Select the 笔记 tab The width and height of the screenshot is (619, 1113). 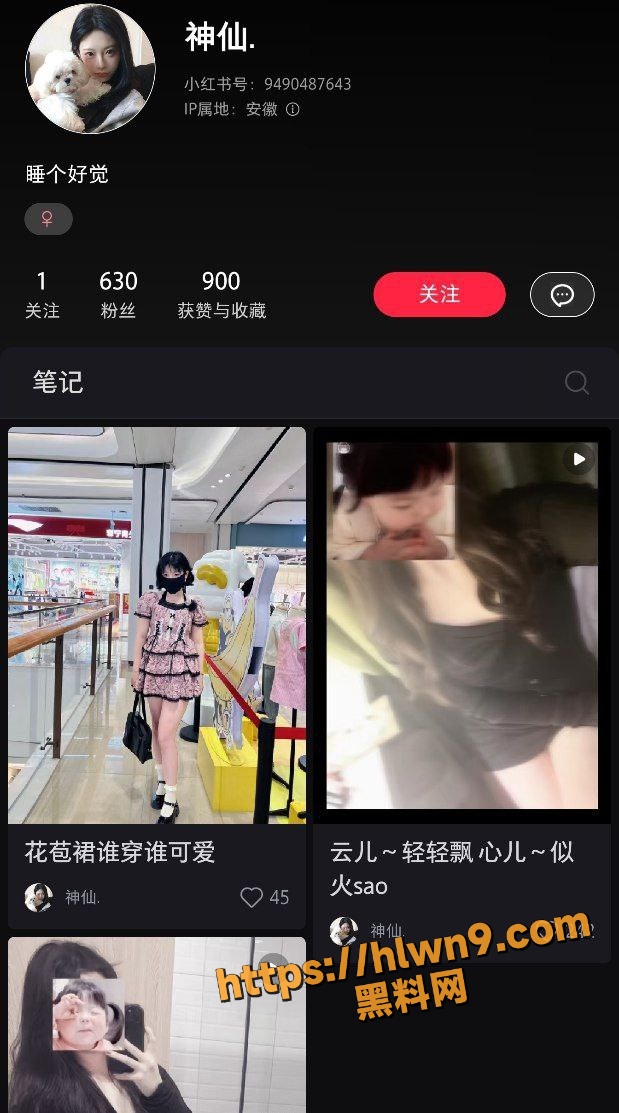click(x=58, y=383)
